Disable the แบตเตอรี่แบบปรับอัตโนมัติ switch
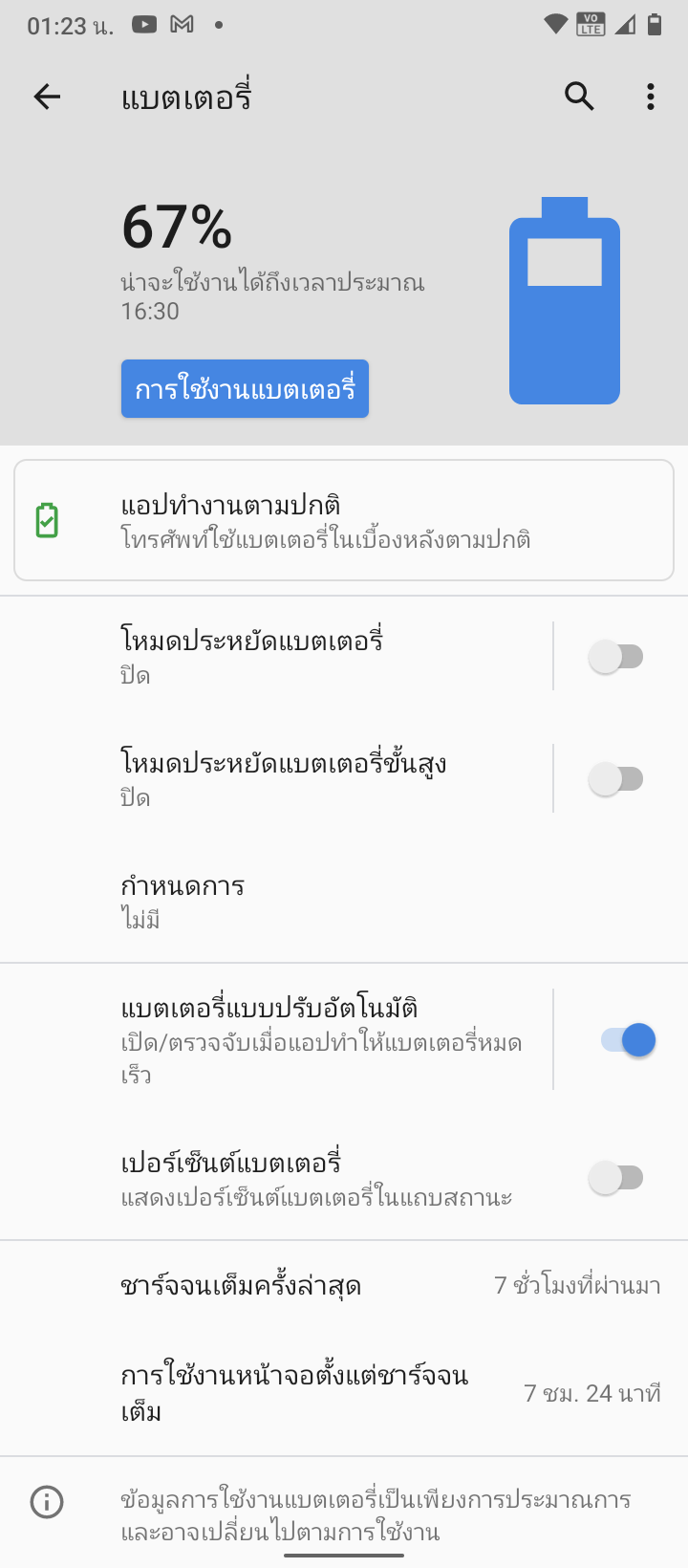 pos(628,1039)
